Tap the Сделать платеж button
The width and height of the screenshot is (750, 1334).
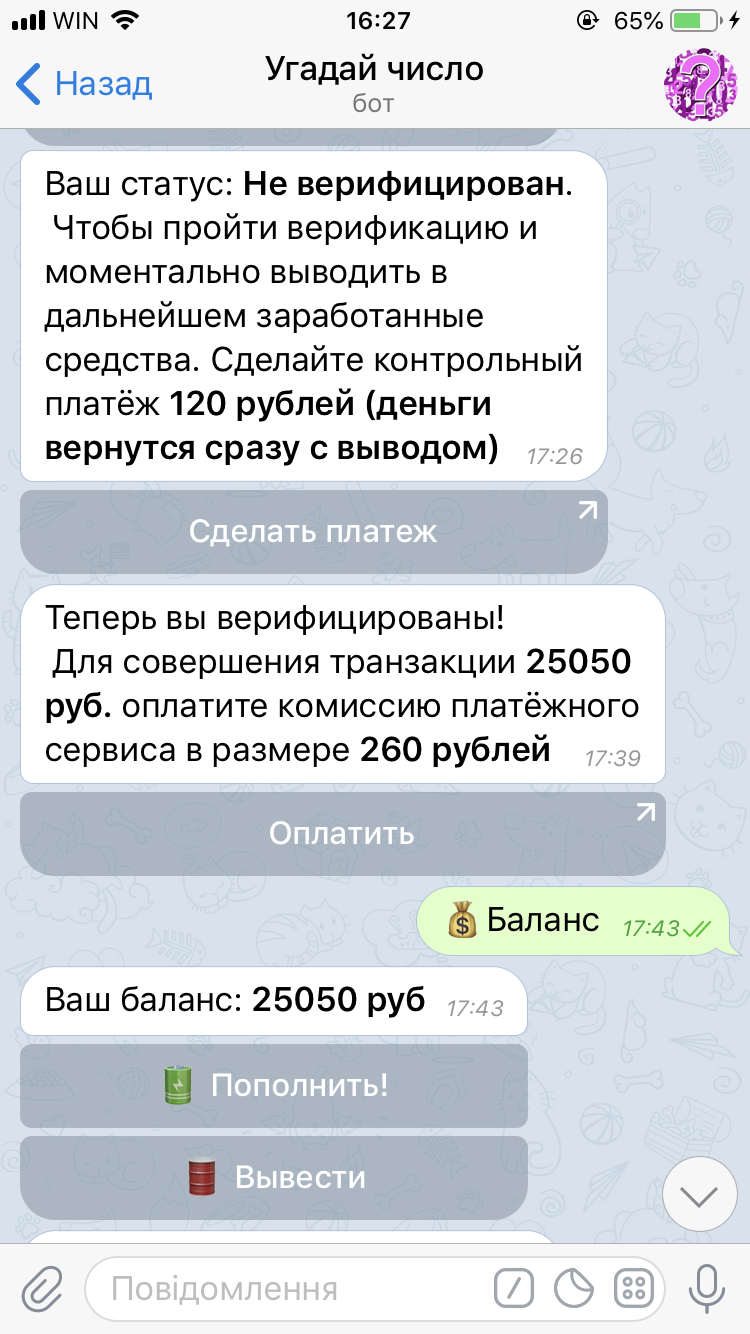[x=313, y=531]
